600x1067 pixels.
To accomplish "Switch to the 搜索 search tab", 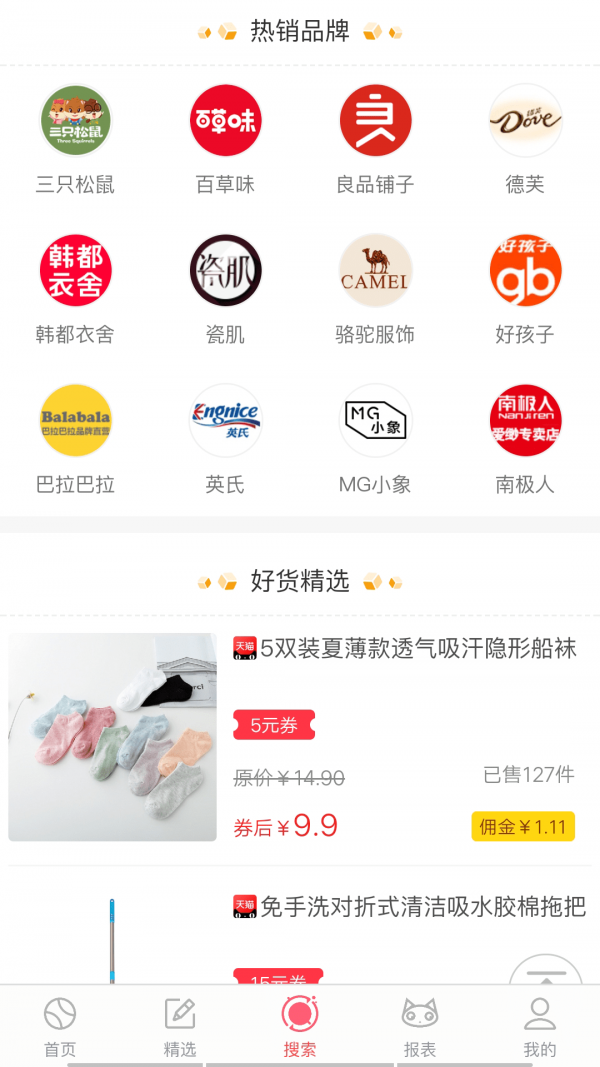I will [300, 1026].
